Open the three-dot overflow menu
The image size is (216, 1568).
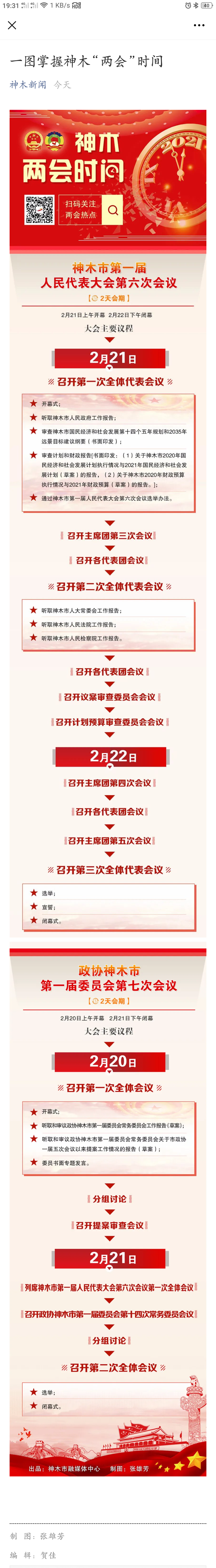pos(199,25)
